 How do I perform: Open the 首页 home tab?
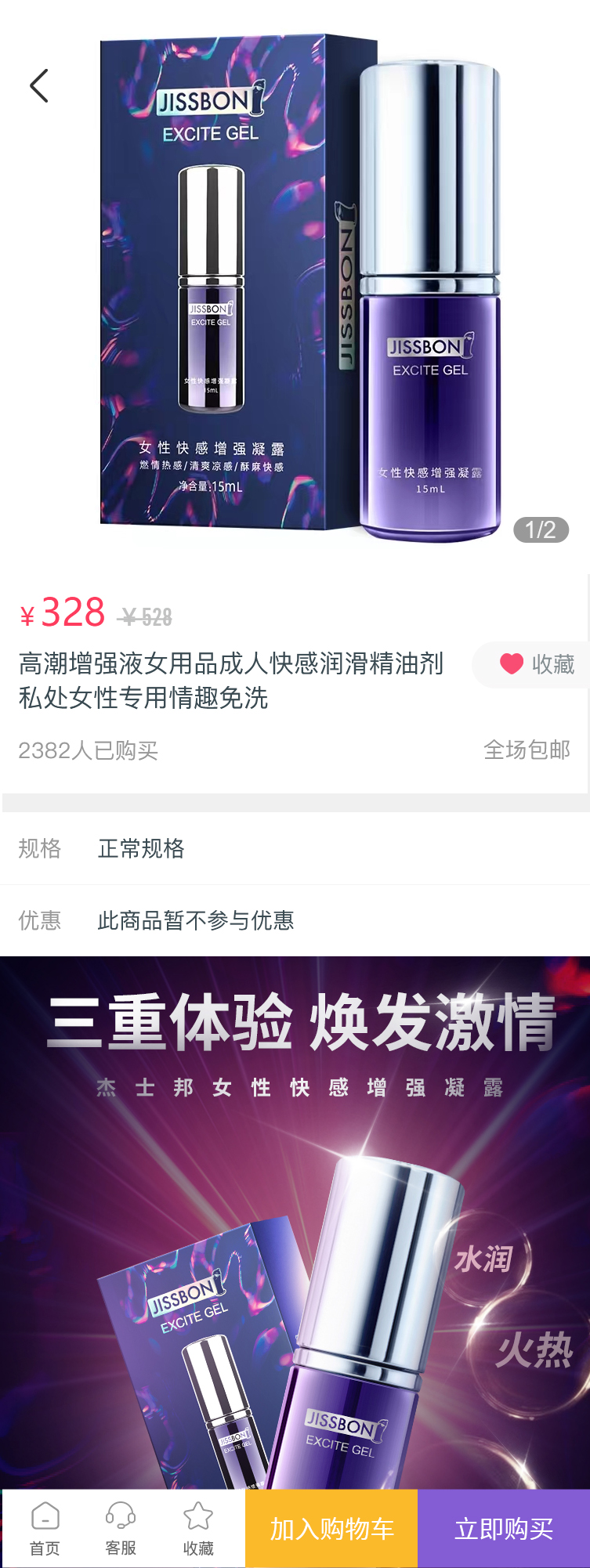45,1528
